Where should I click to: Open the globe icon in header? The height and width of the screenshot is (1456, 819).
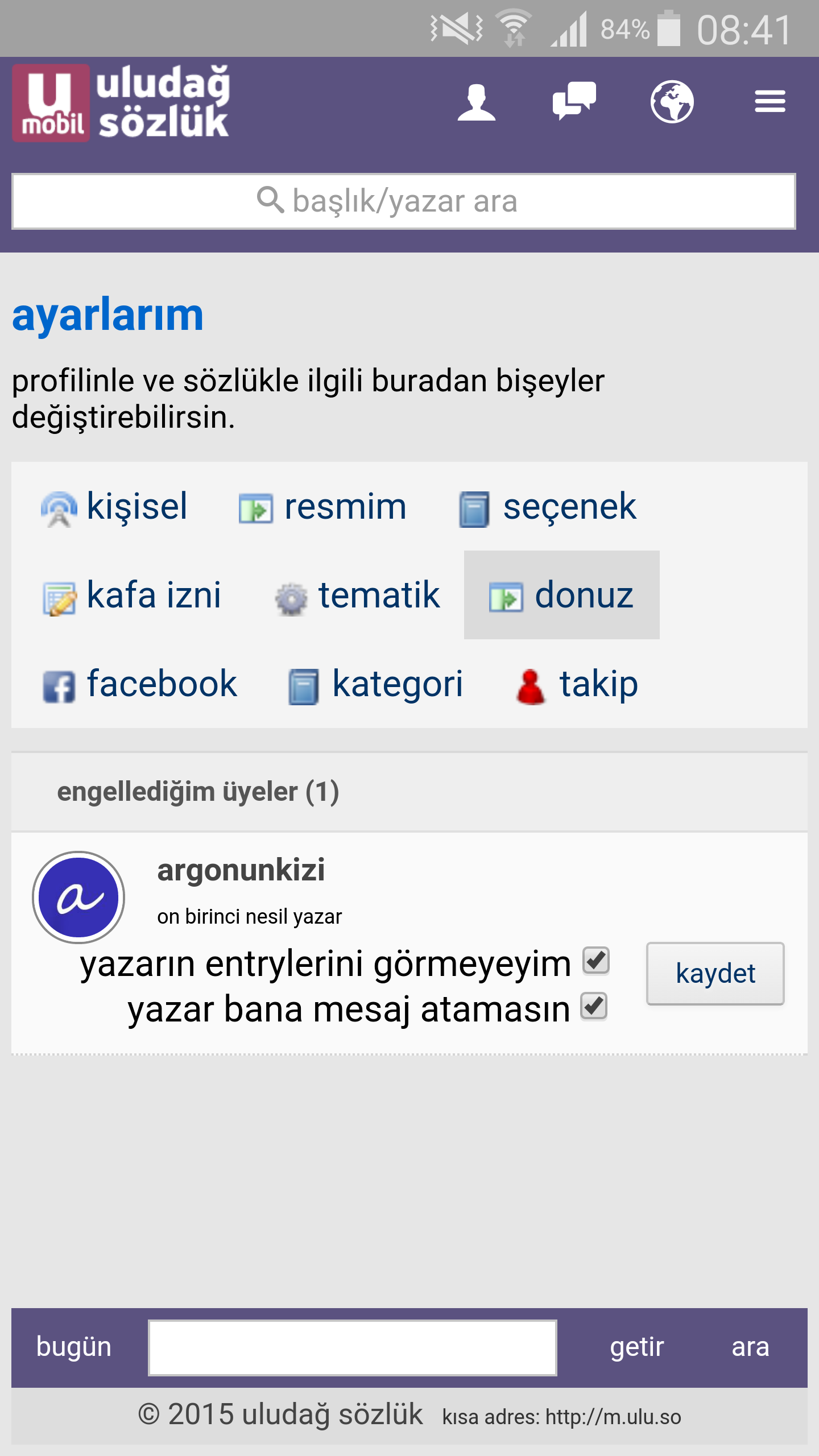(x=672, y=102)
